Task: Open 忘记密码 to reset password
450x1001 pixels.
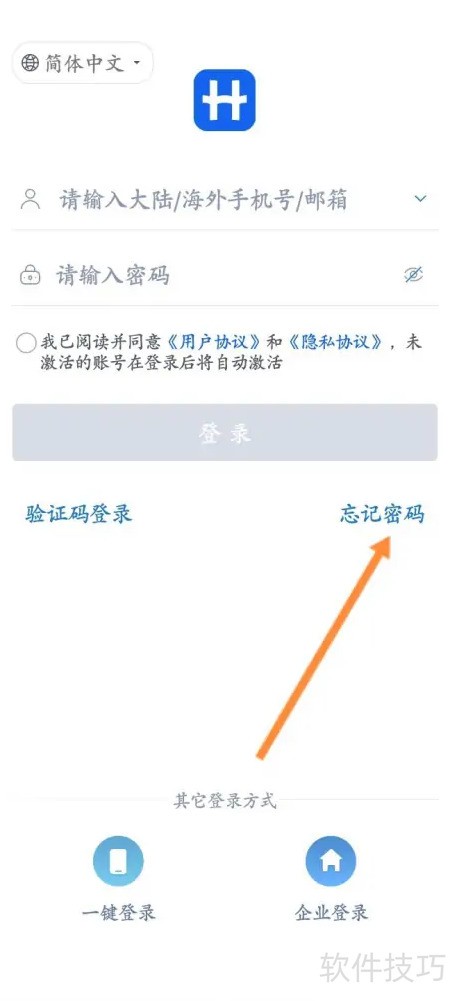Action: tap(382, 515)
